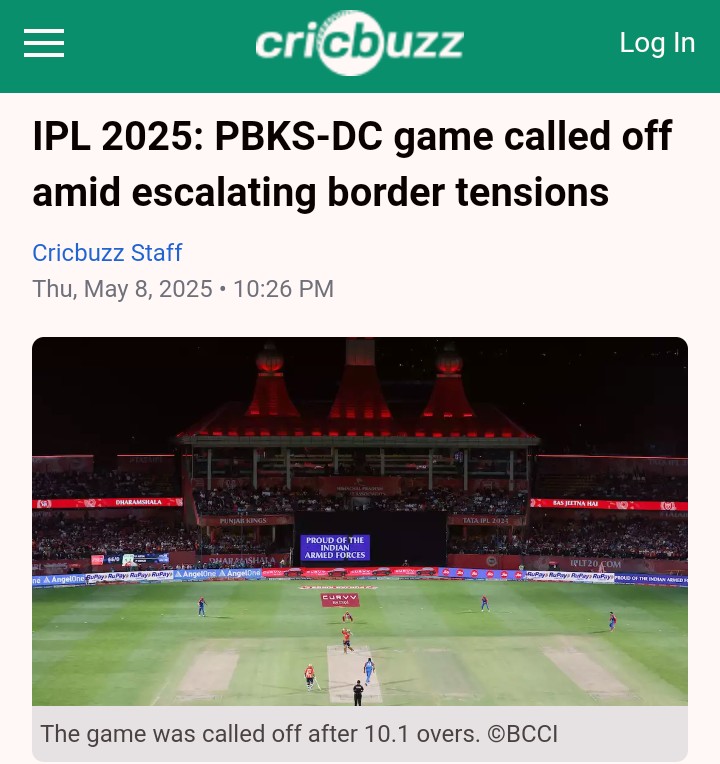Viewport: 720px width, 764px height.
Task: Go to Cricbuzz home via logo
Action: 359,43
